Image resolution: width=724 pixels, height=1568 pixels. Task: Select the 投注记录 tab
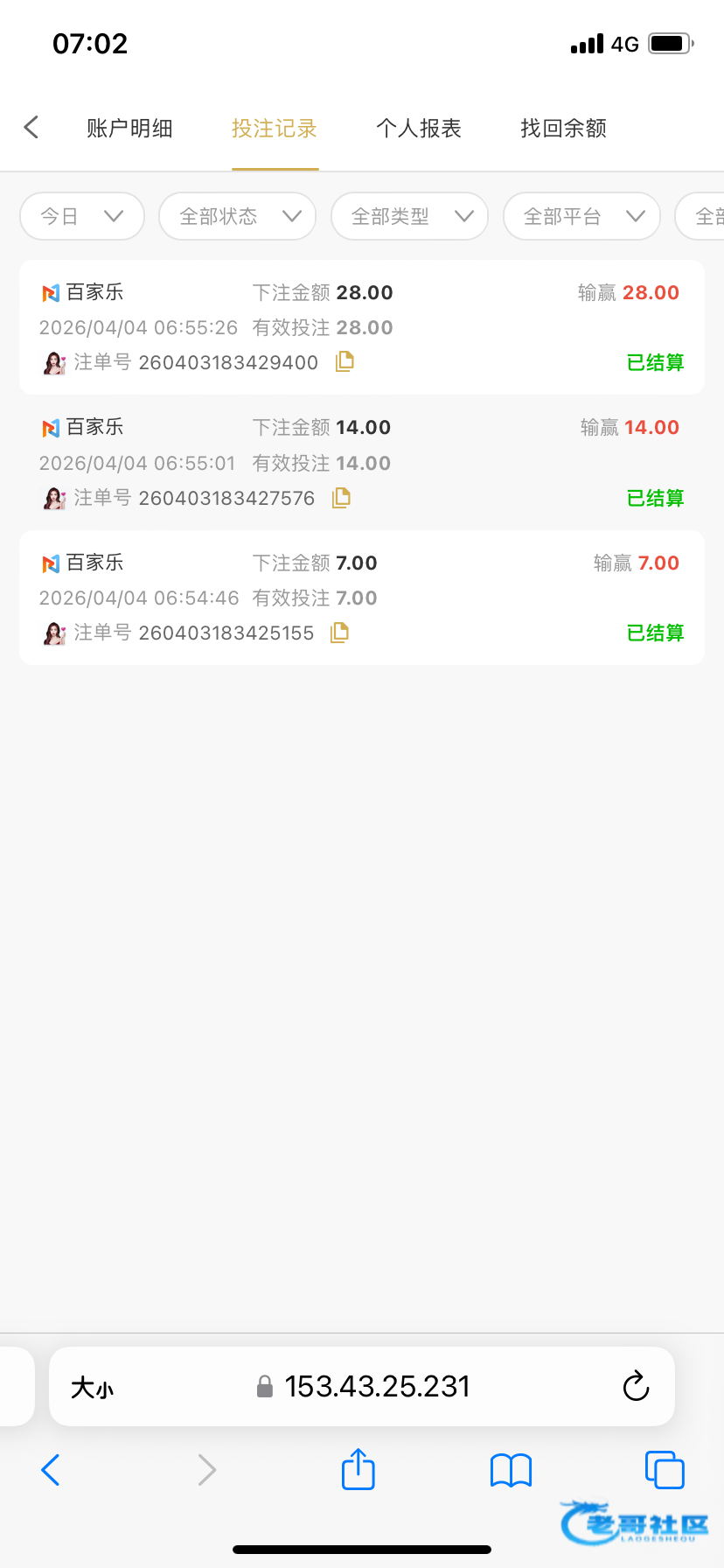[x=275, y=129]
